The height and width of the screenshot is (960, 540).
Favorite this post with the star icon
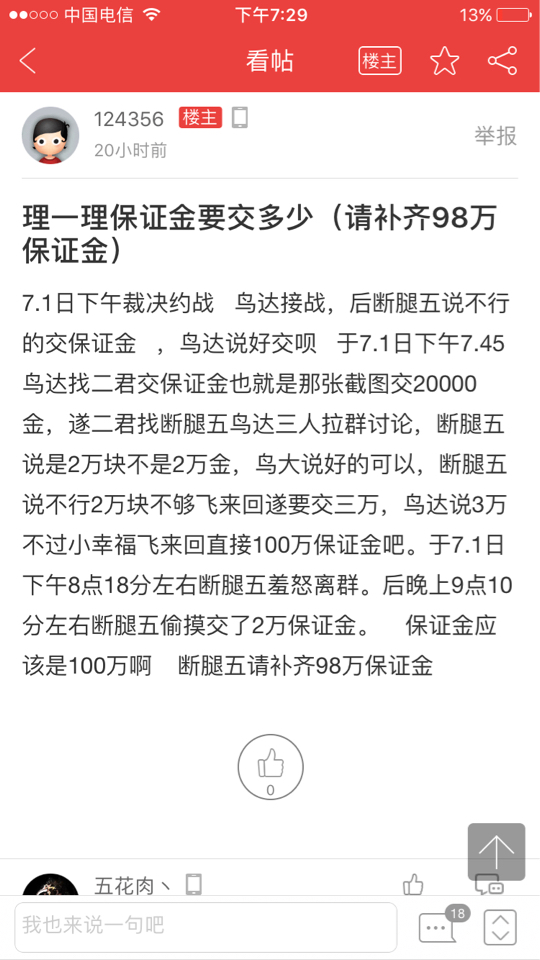tap(444, 61)
